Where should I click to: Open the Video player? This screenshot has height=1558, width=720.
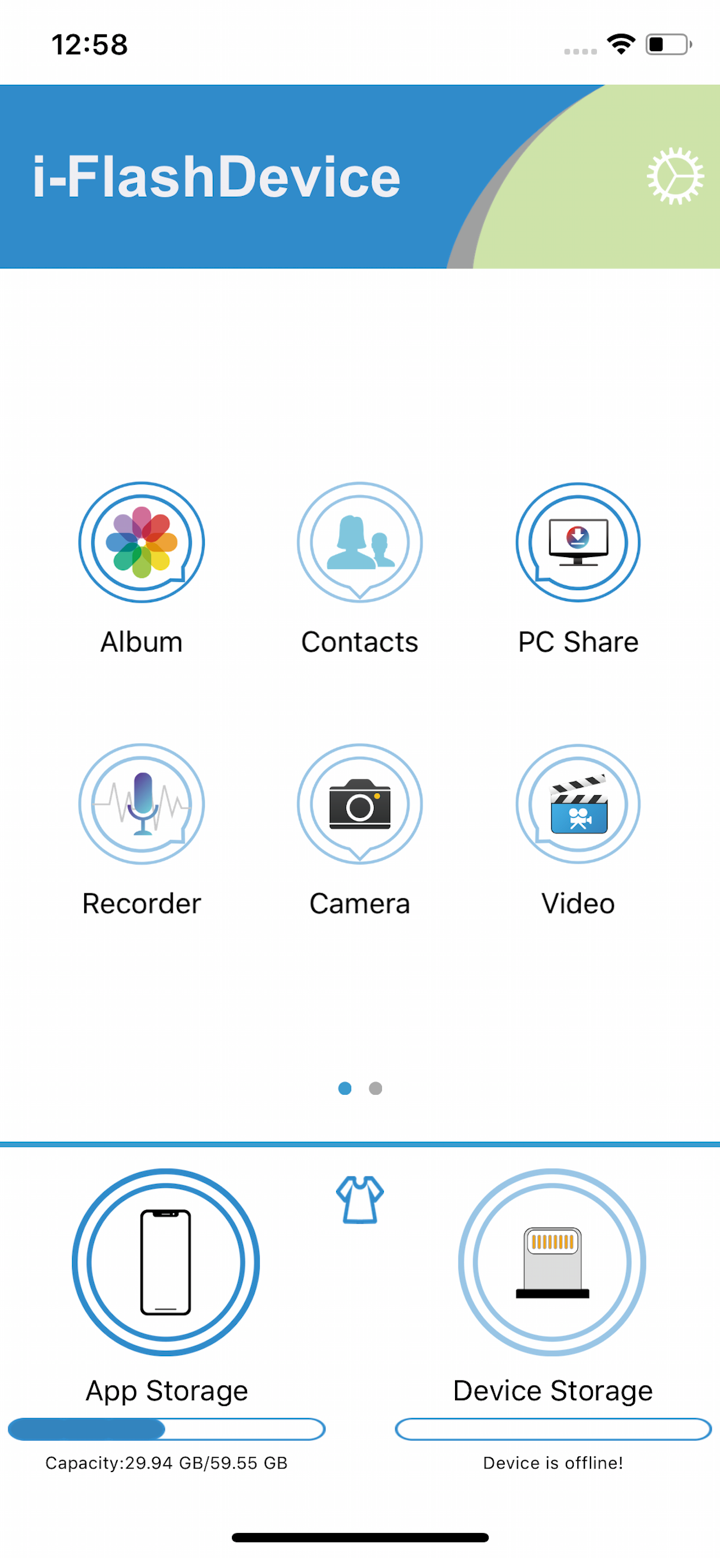coord(577,804)
